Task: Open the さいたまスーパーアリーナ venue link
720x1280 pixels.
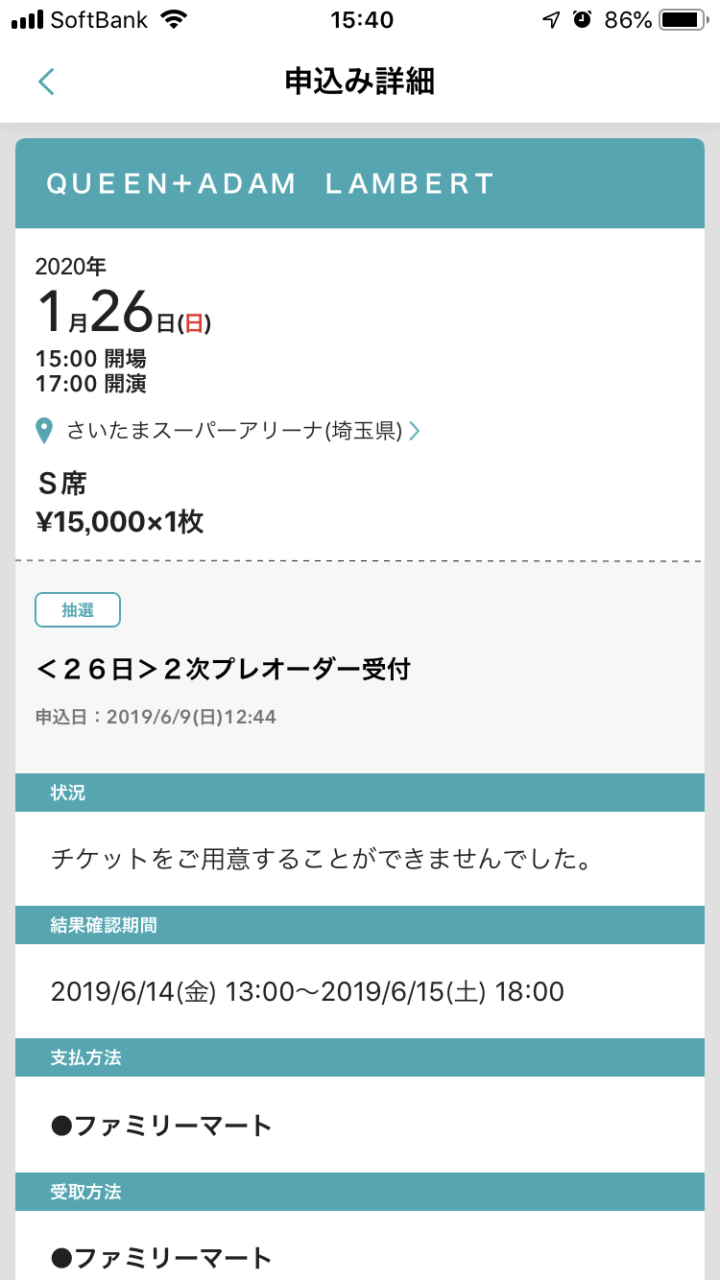Action: (x=228, y=431)
